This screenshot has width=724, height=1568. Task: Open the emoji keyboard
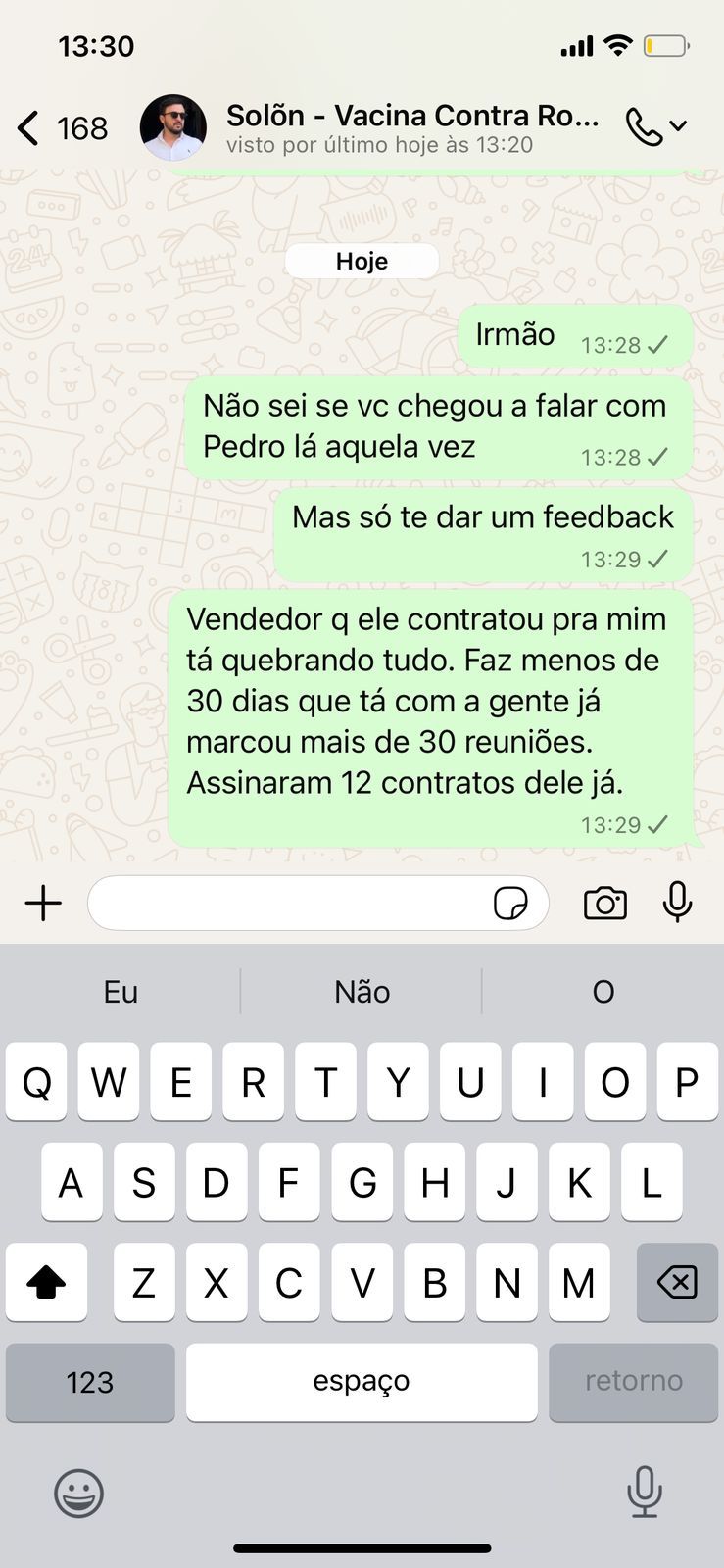pos(78,1494)
